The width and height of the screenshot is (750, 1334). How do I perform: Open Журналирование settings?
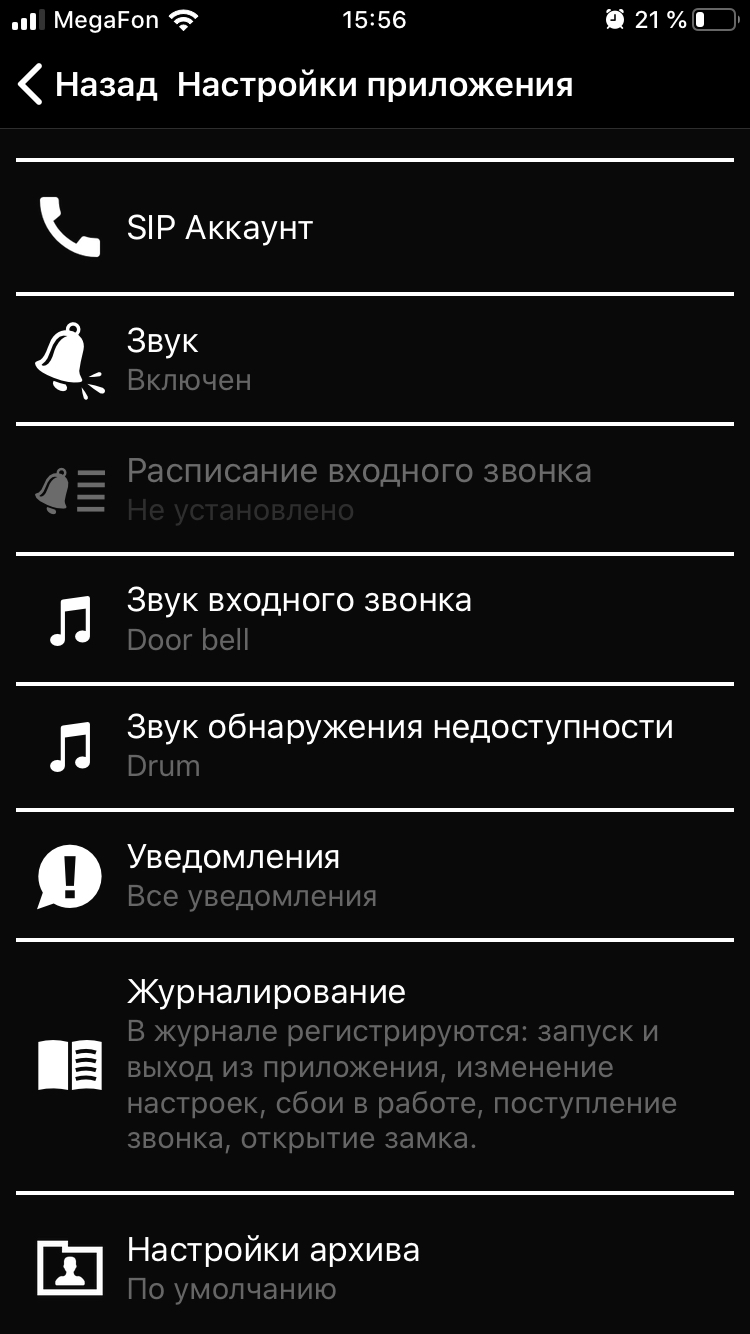tap(375, 1065)
